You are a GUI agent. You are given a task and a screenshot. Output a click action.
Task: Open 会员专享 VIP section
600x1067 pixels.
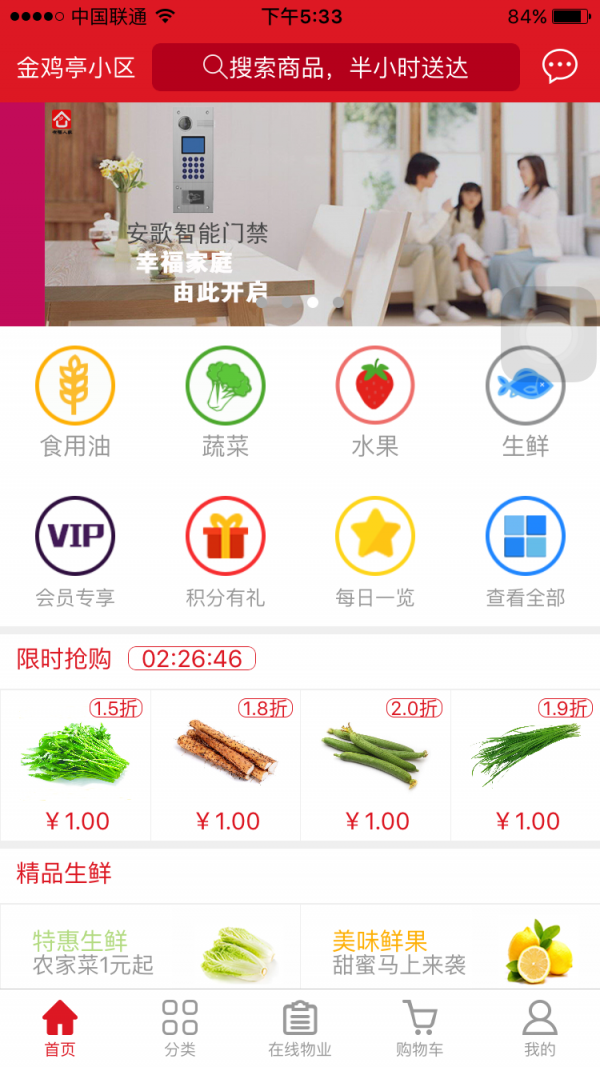(x=75, y=552)
